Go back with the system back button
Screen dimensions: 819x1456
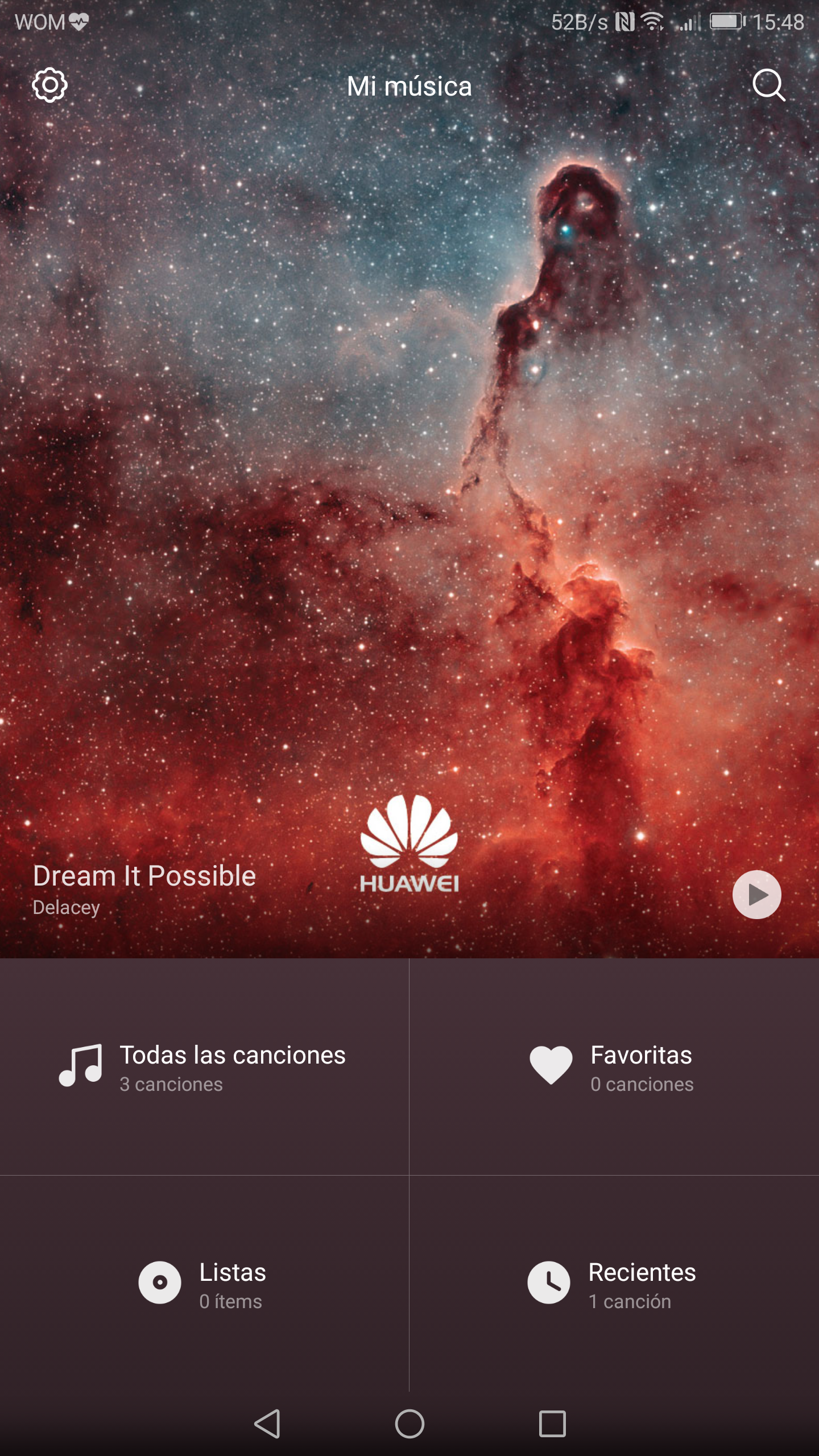click(x=267, y=1424)
